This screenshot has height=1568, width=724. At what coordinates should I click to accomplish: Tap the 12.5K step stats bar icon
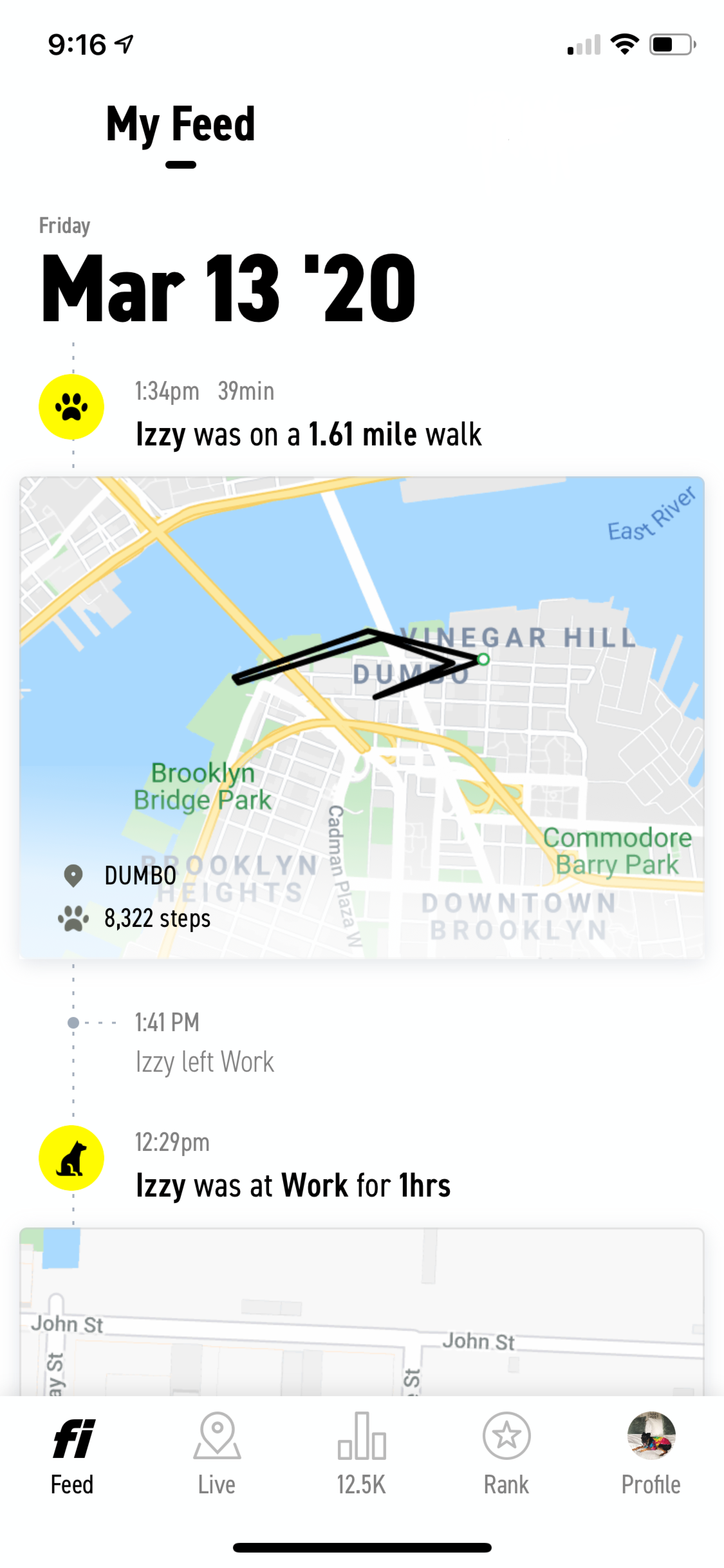click(362, 1435)
